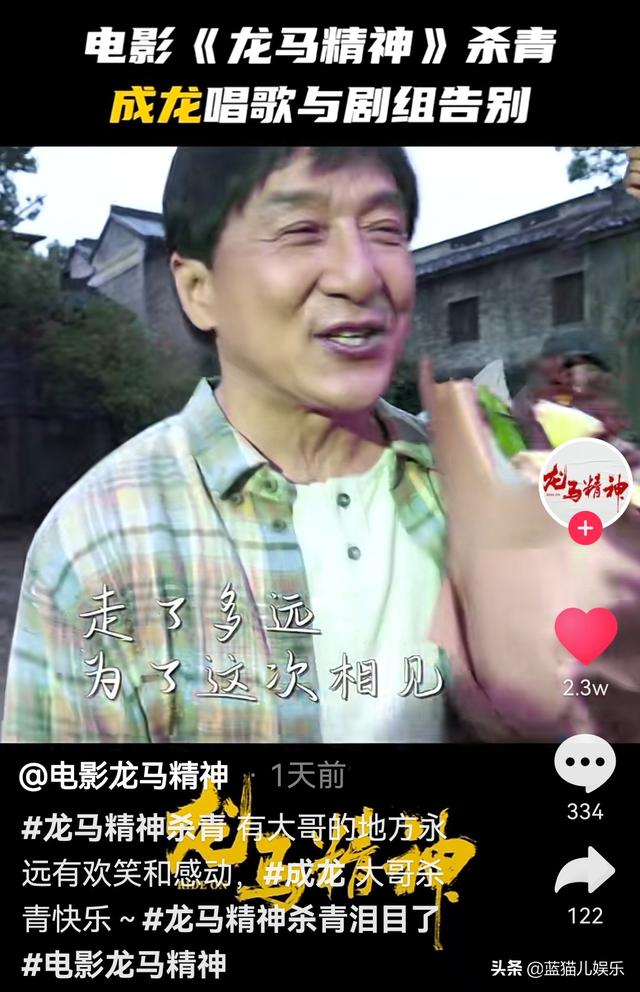Share this video with the arrow icon
Viewport: 640px width, 992px height.
tap(585, 872)
